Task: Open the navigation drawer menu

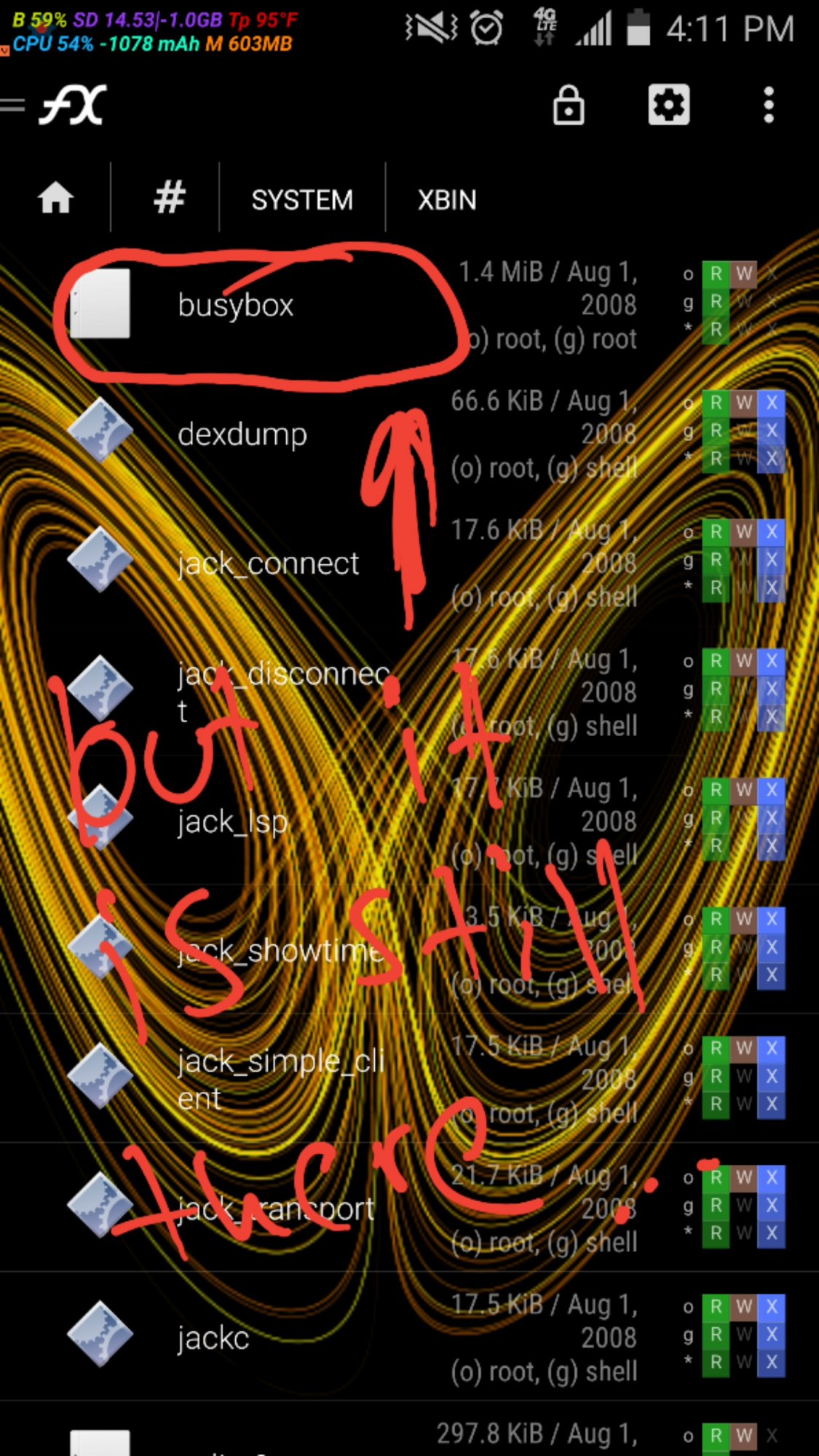Action: pos(13,106)
